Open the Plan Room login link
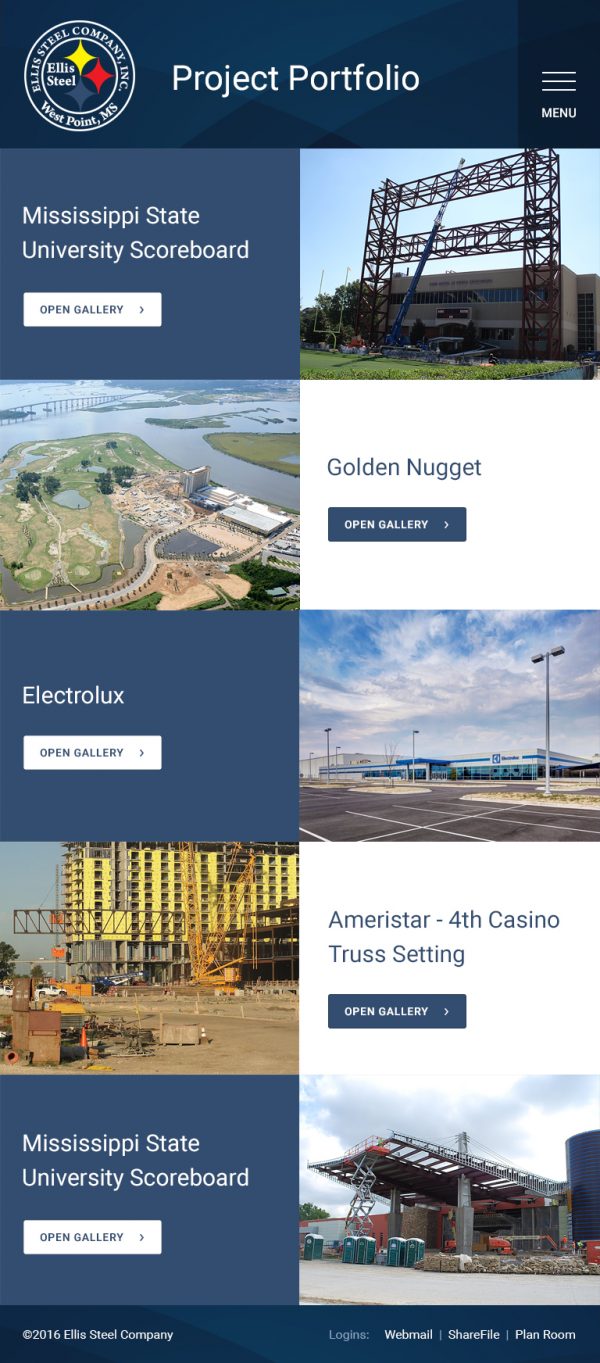Viewport: 600px width, 1363px height. tap(545, 1335)
